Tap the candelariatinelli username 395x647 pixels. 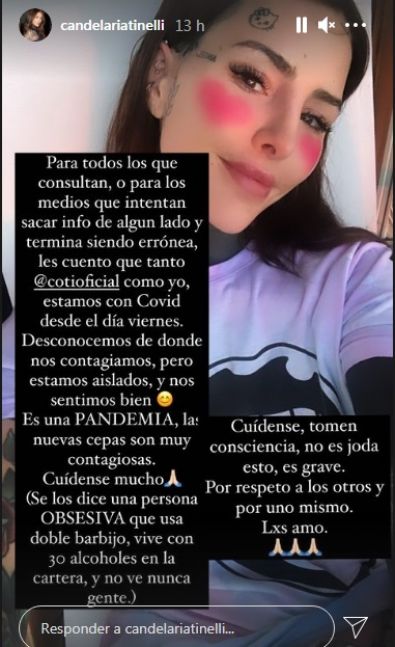(112, 26)
